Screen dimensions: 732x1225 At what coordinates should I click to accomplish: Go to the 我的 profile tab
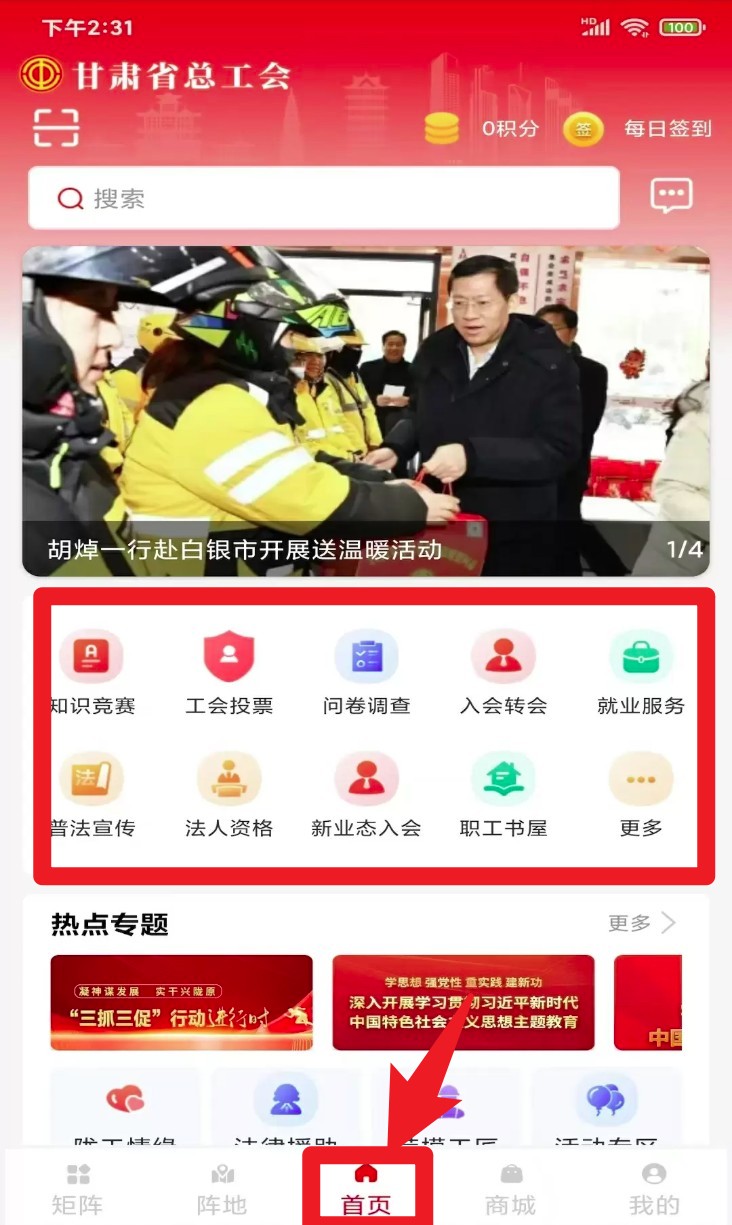coord(654,1190)
